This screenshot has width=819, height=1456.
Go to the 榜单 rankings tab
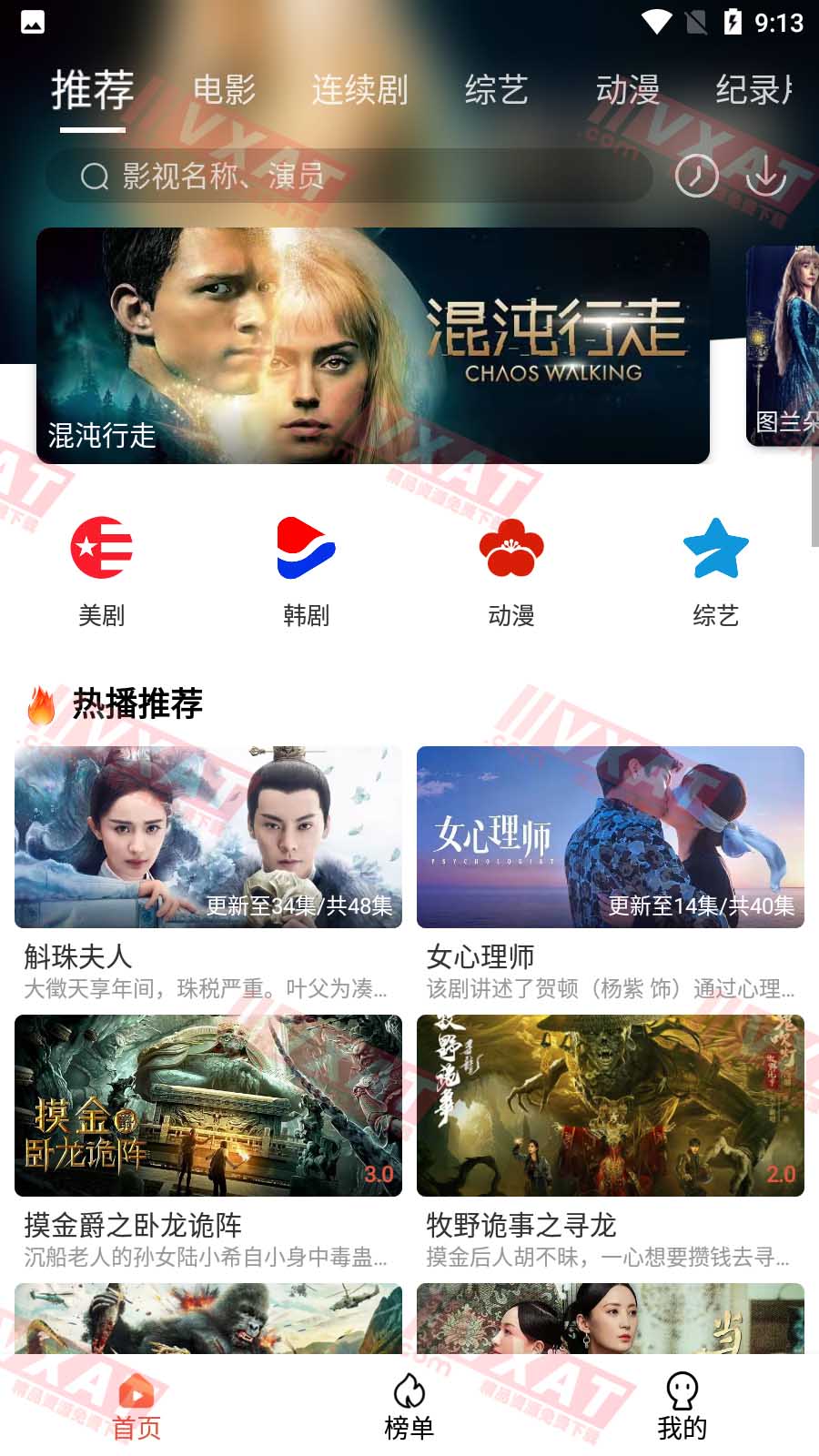point(409,1406)
